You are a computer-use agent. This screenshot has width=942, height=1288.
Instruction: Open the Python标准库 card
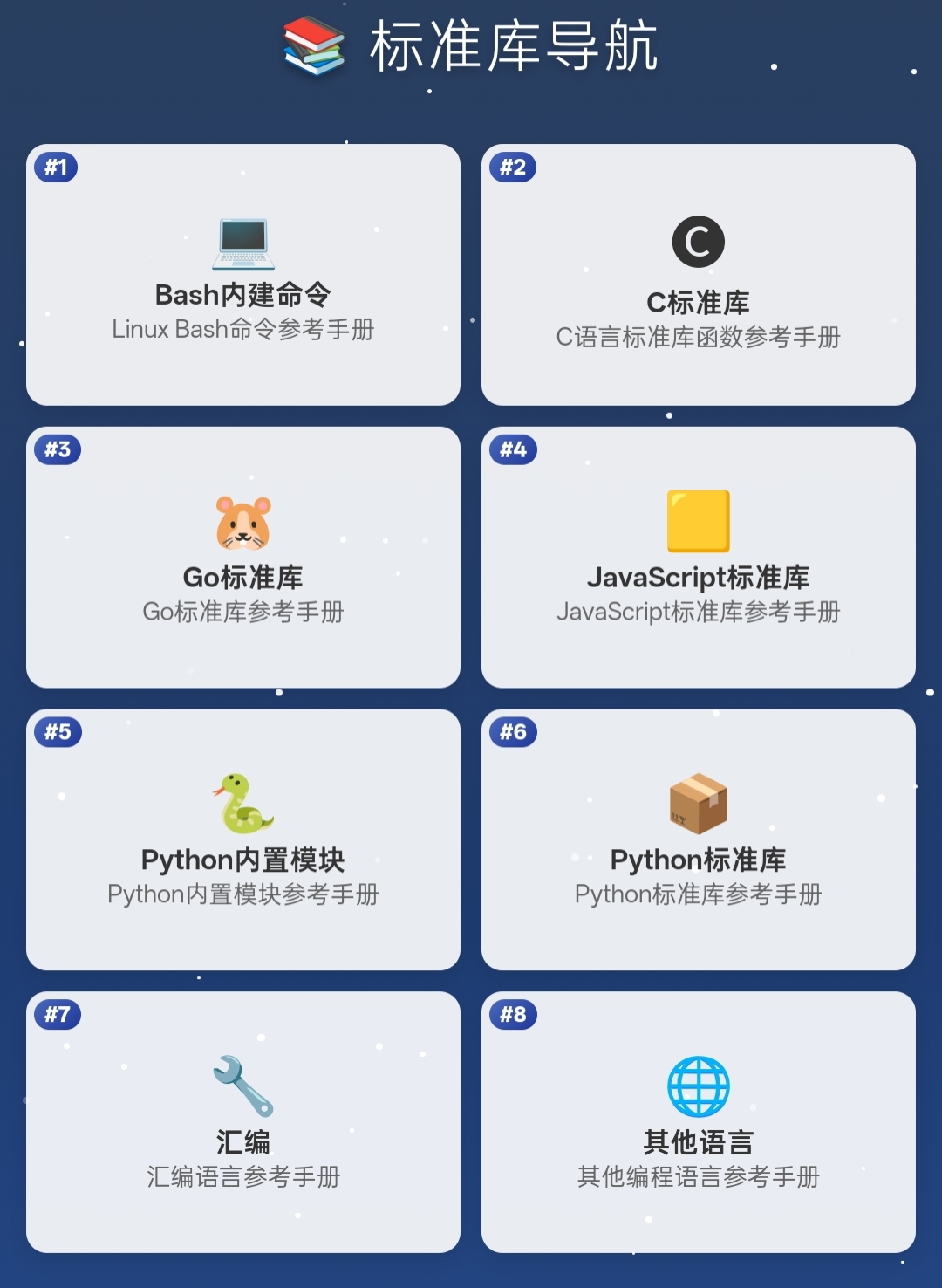pos(699,839)
